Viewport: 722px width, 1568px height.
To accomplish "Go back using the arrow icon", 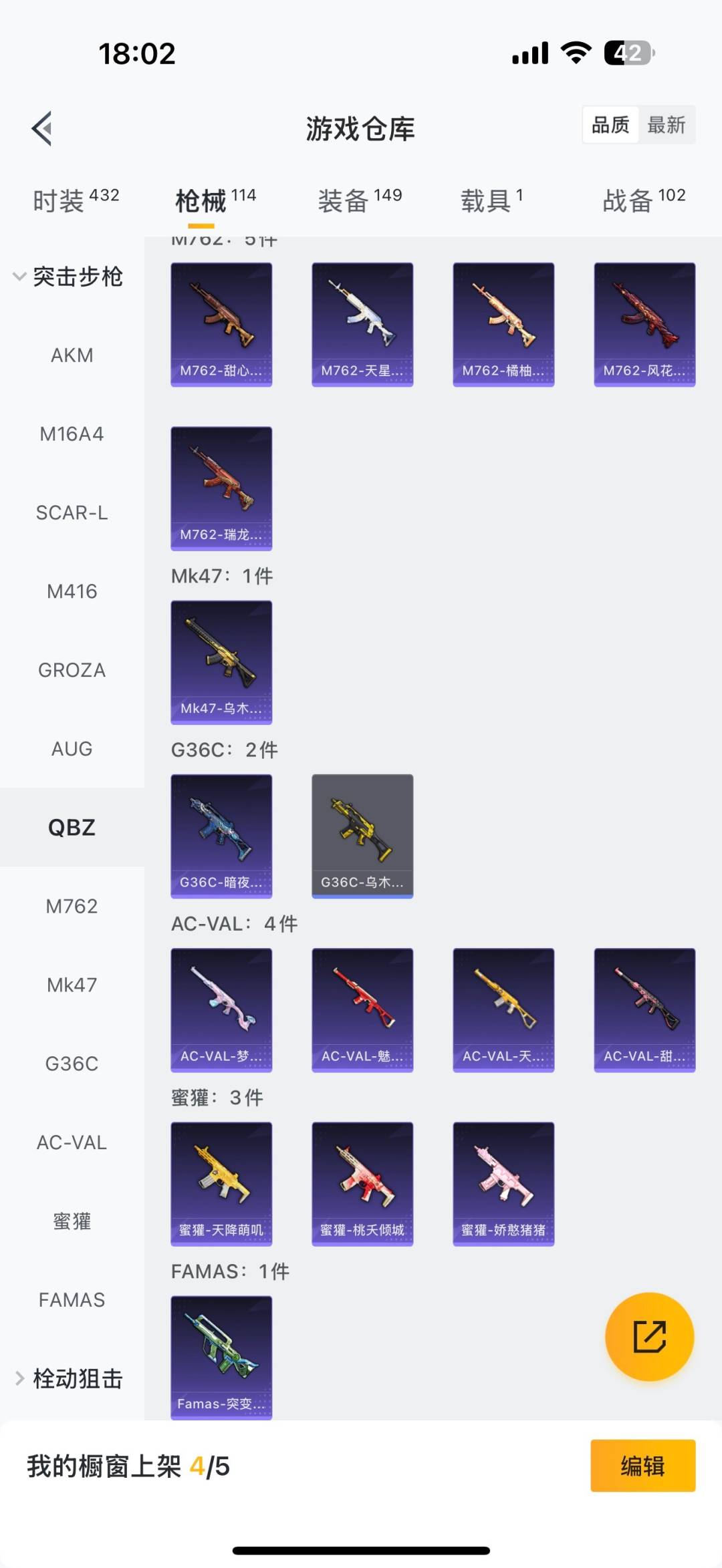I will (42, 128).
